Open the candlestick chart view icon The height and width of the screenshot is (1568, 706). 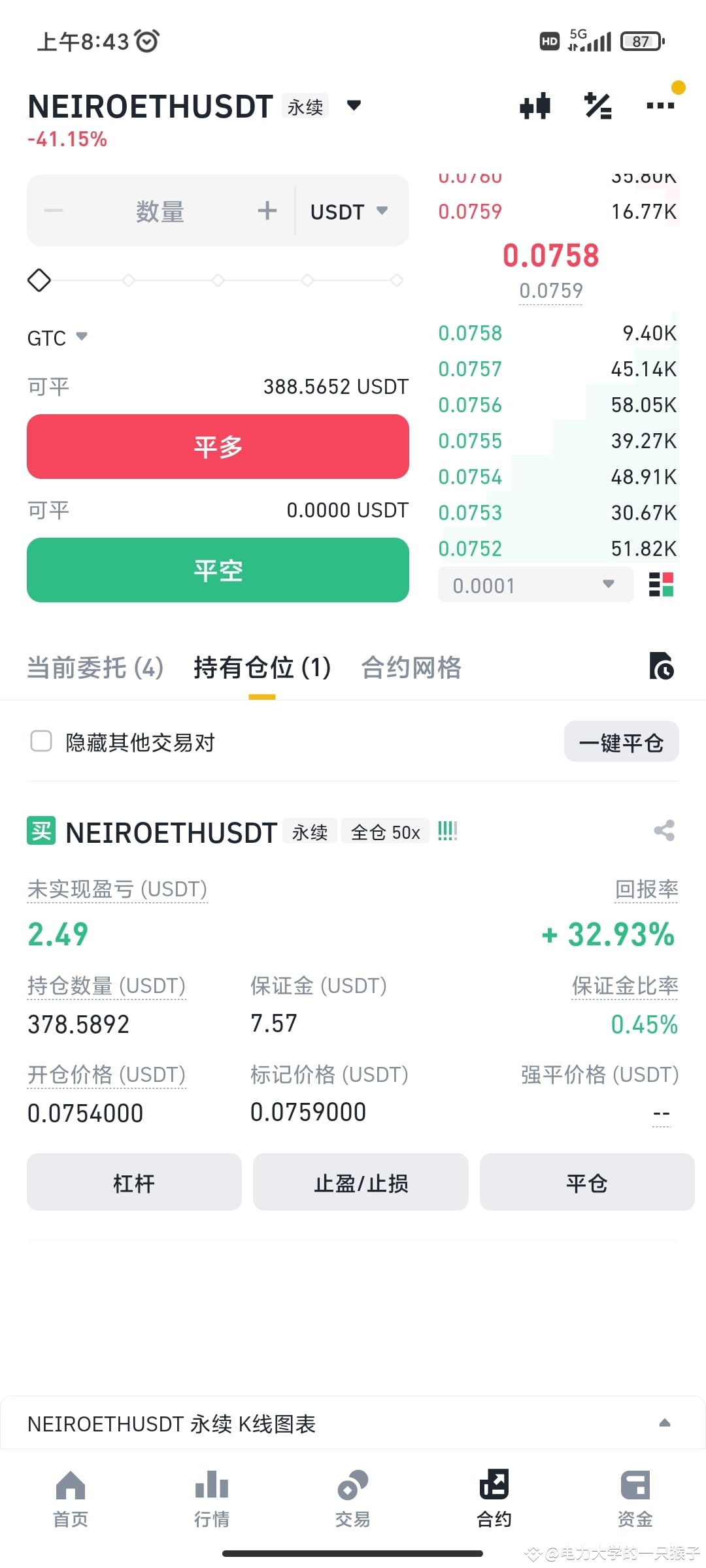click(535, 106)
